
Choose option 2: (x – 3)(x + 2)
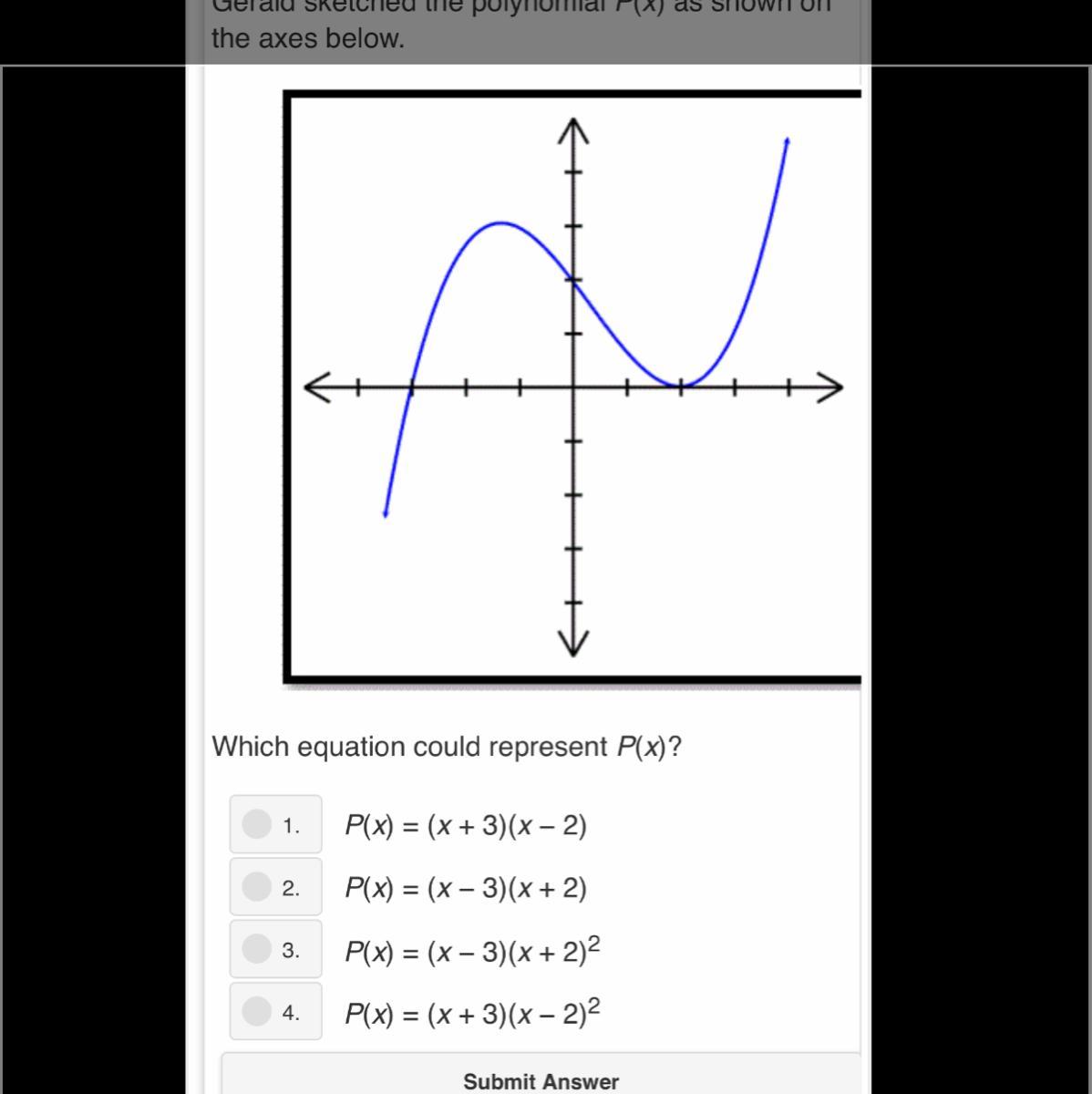258,886
